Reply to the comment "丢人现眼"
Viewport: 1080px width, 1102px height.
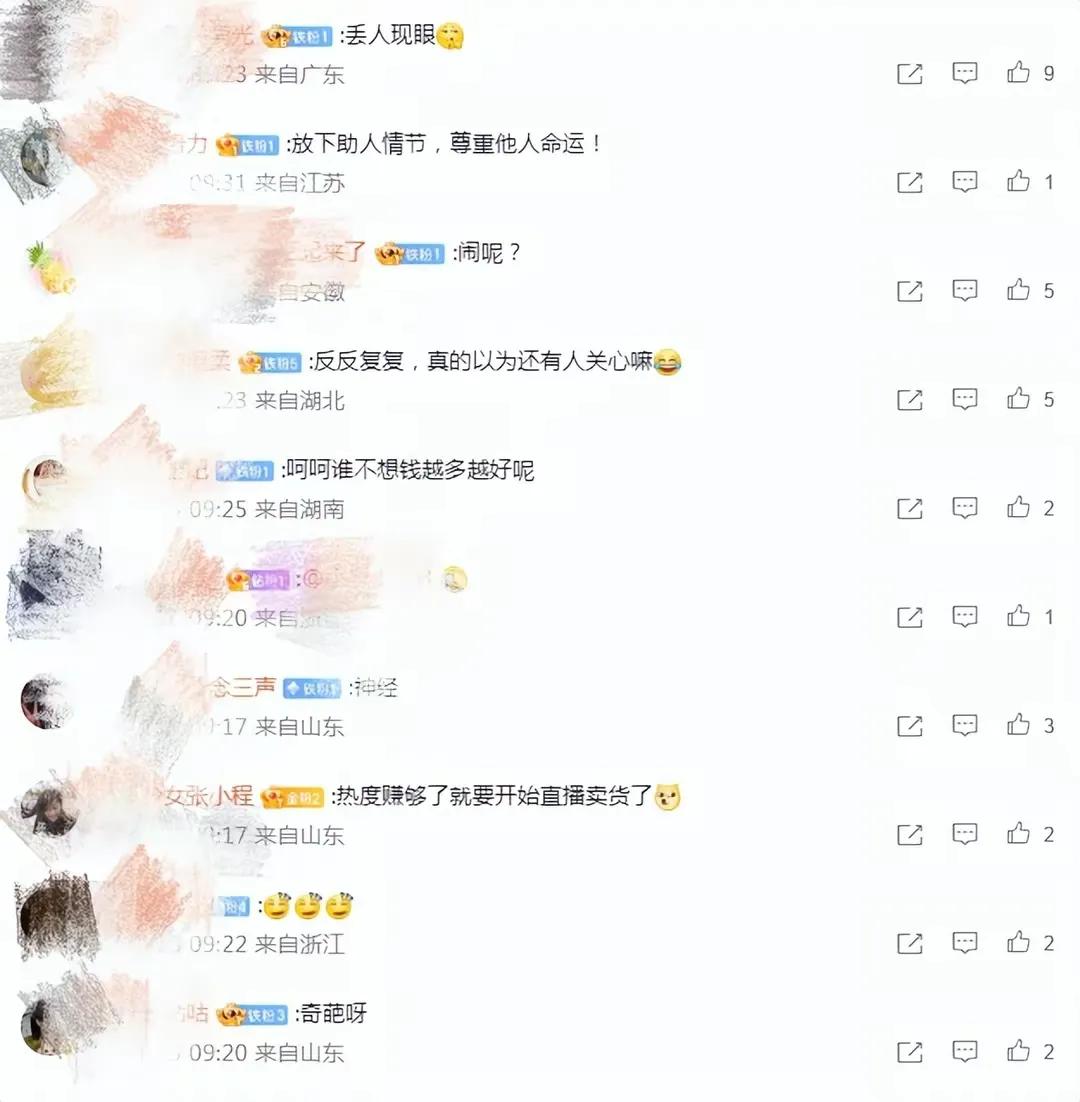(964, 72)
